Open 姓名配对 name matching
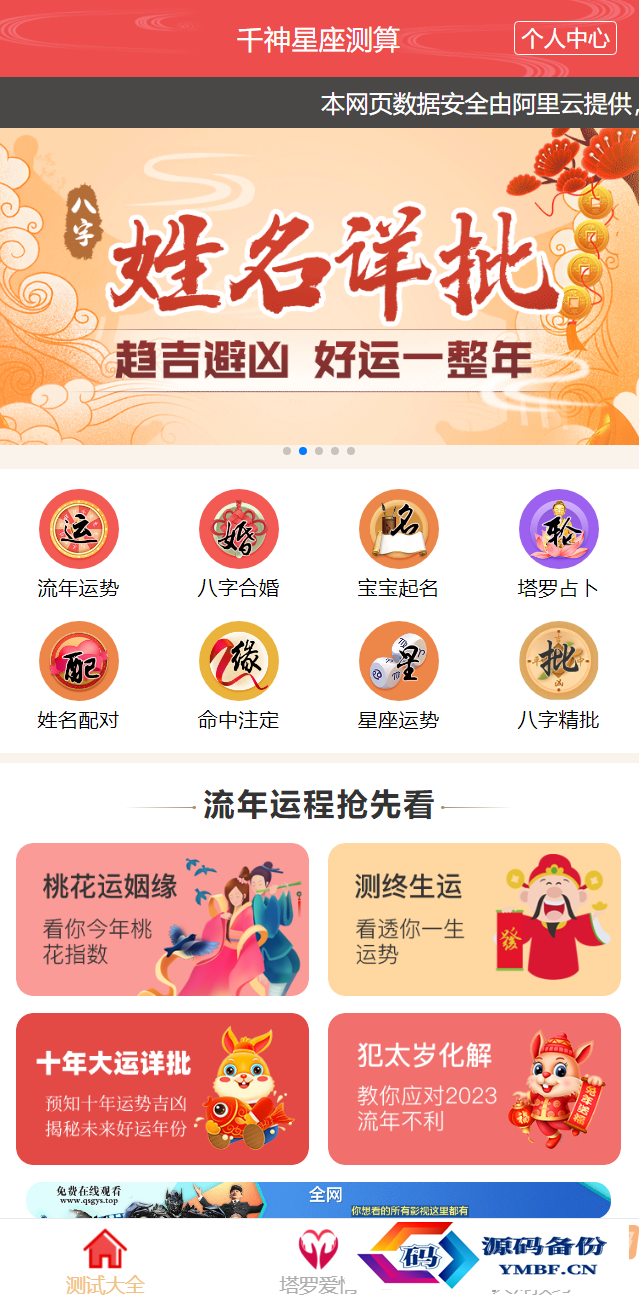 pos(78,677)
